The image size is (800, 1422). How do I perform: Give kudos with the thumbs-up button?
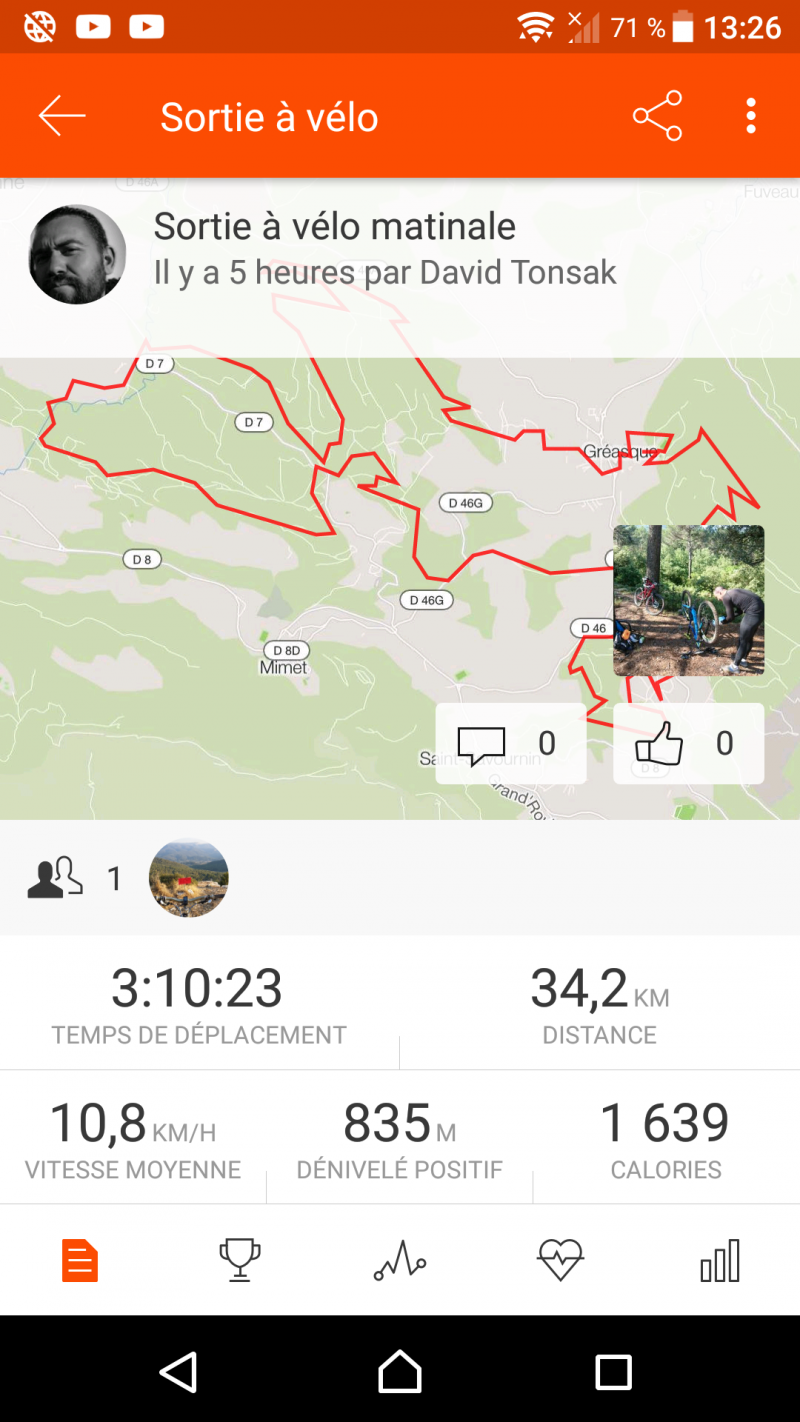tap(688, 743)
